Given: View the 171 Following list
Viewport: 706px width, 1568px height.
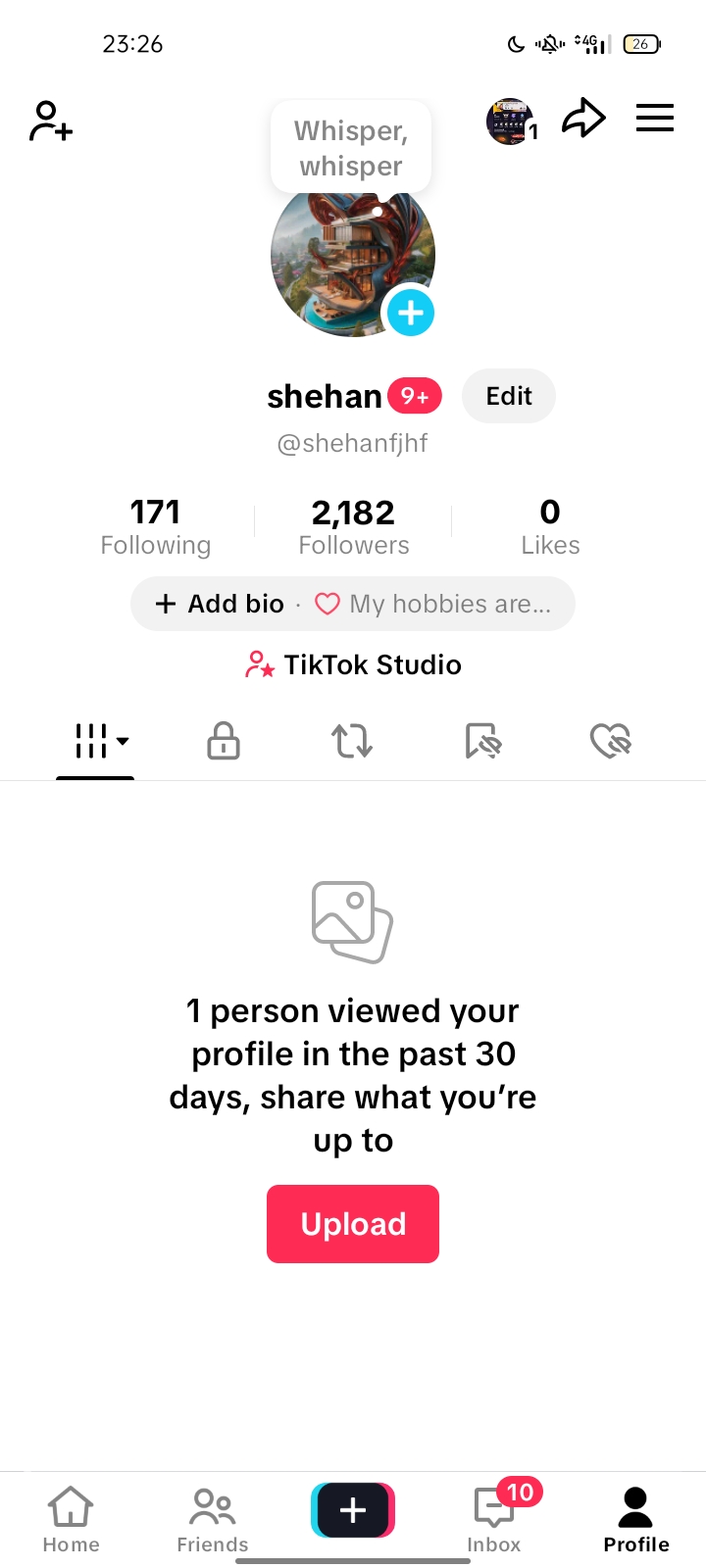Looking at the screenshot, I should click(x=156, y=527).
